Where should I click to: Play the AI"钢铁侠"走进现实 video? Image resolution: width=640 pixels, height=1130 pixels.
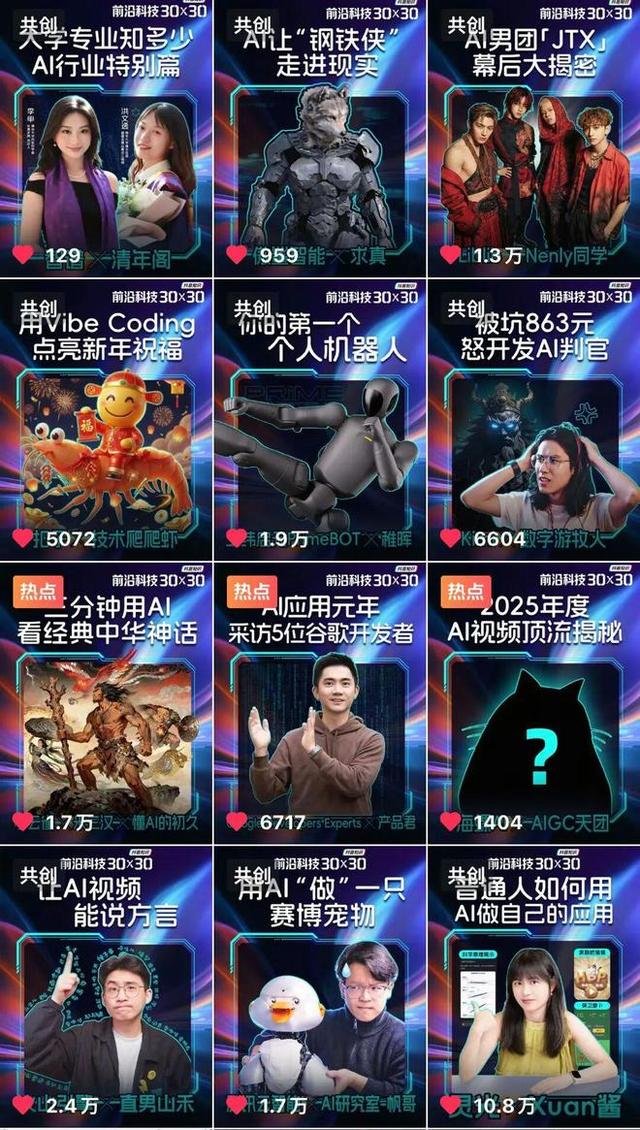tap(320, 150)
